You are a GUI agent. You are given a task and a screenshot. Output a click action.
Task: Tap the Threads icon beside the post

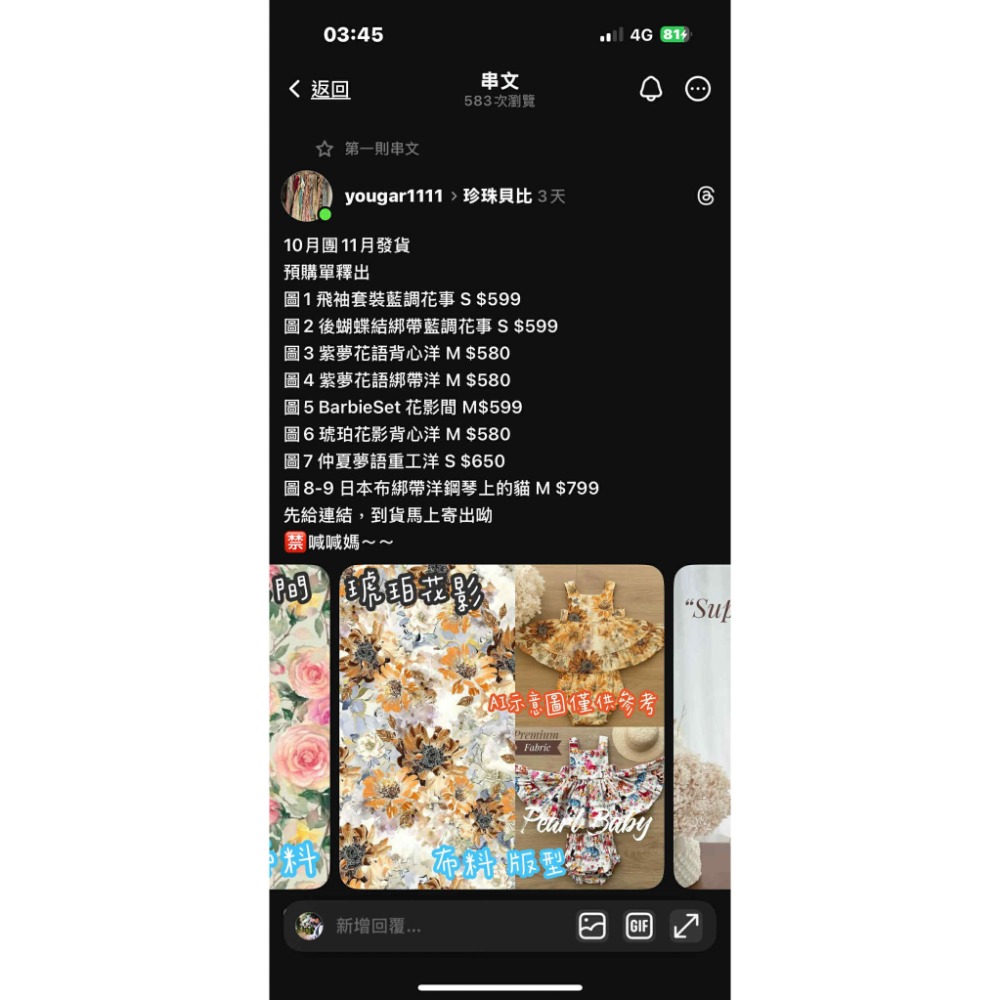point(706,196)
